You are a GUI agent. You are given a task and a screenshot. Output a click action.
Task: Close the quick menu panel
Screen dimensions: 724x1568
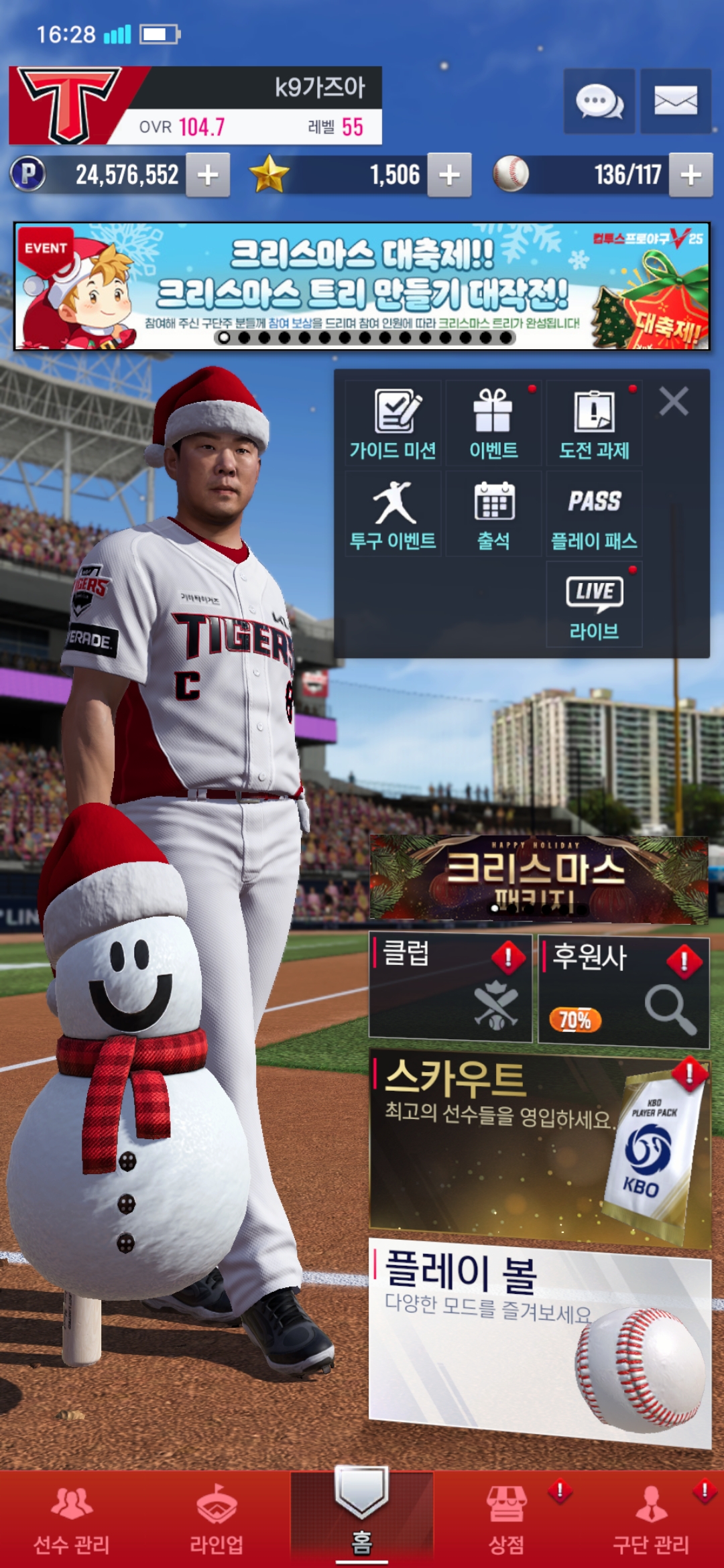click(674, 402)
